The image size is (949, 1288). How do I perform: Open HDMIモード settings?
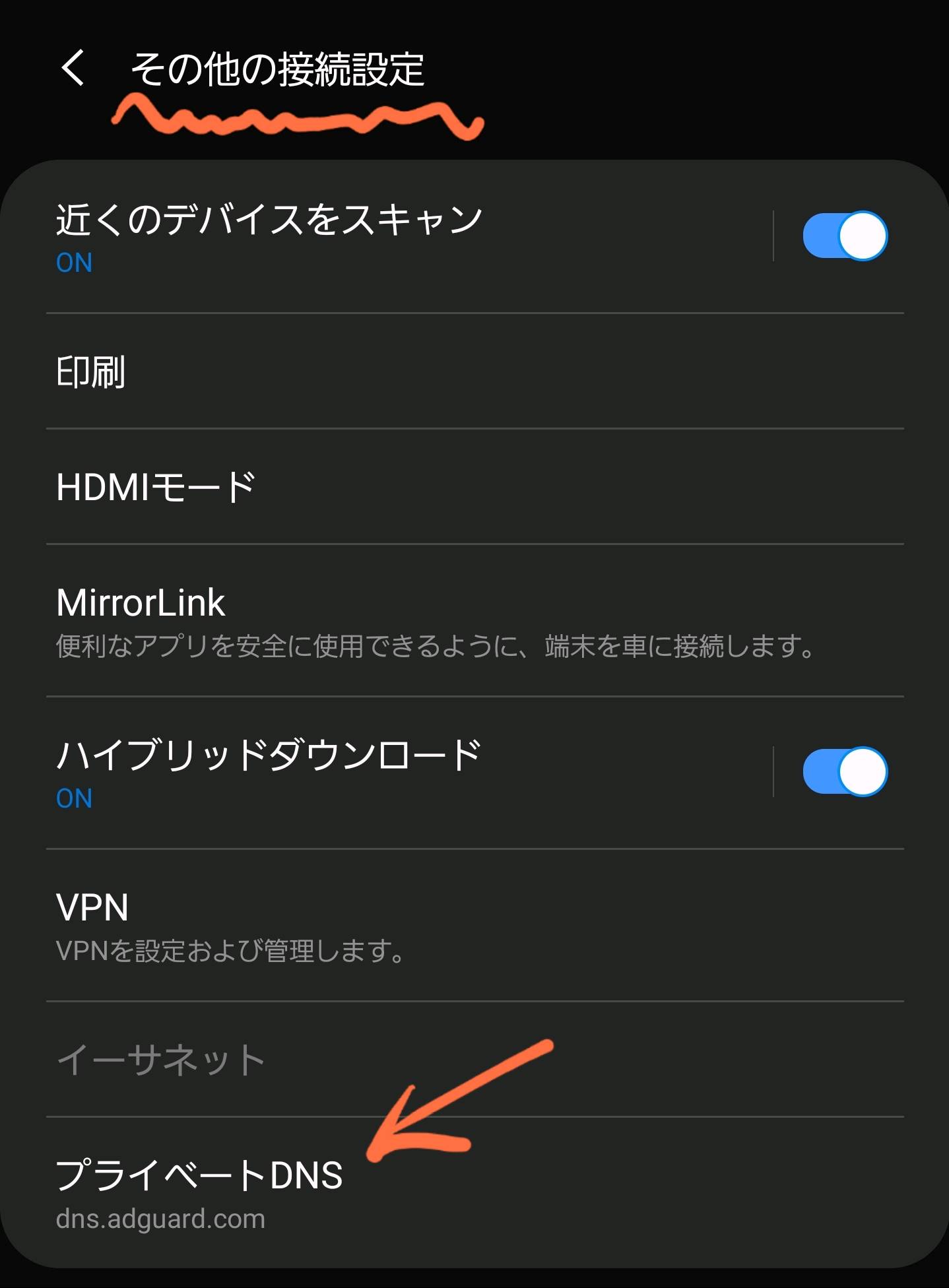click(462, 487)
